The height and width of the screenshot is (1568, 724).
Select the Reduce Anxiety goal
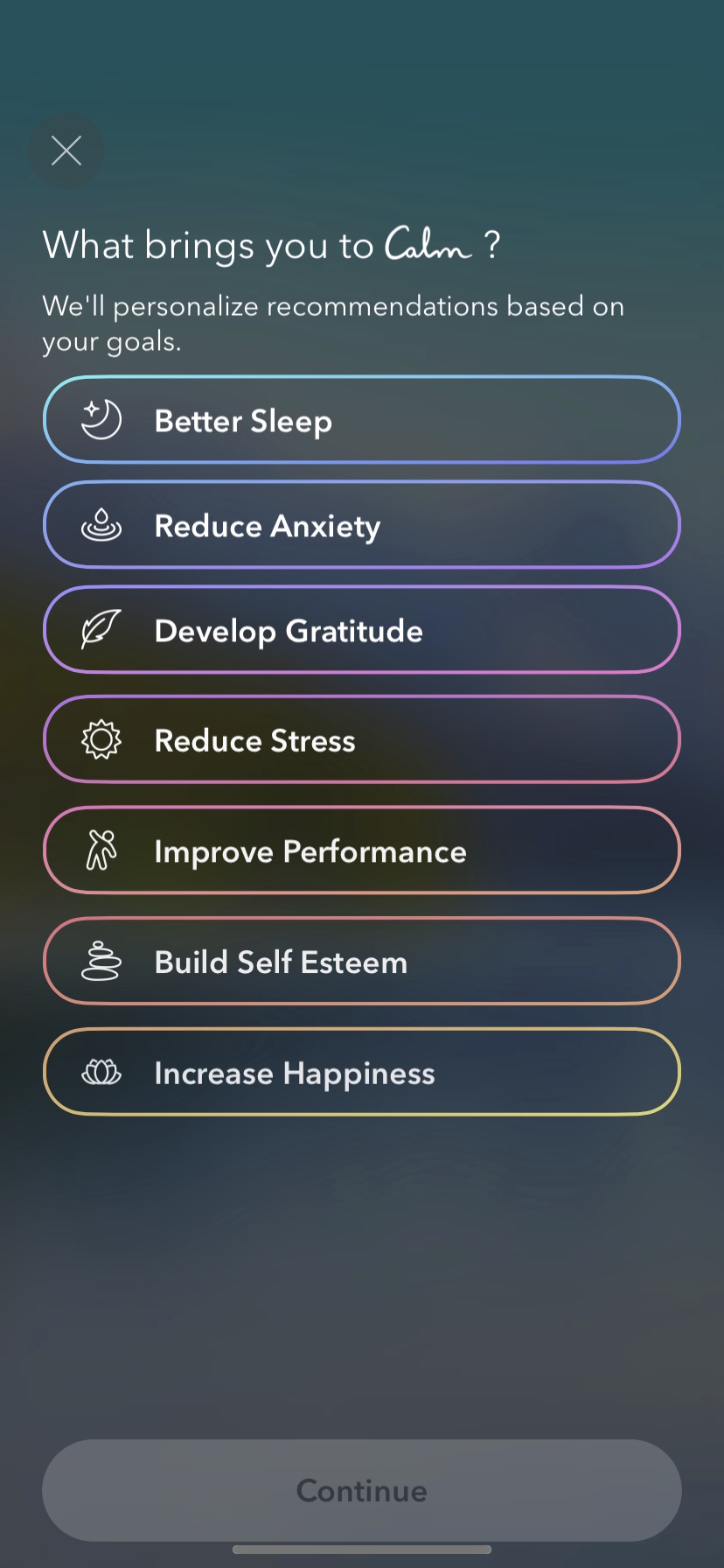point(361,524)
